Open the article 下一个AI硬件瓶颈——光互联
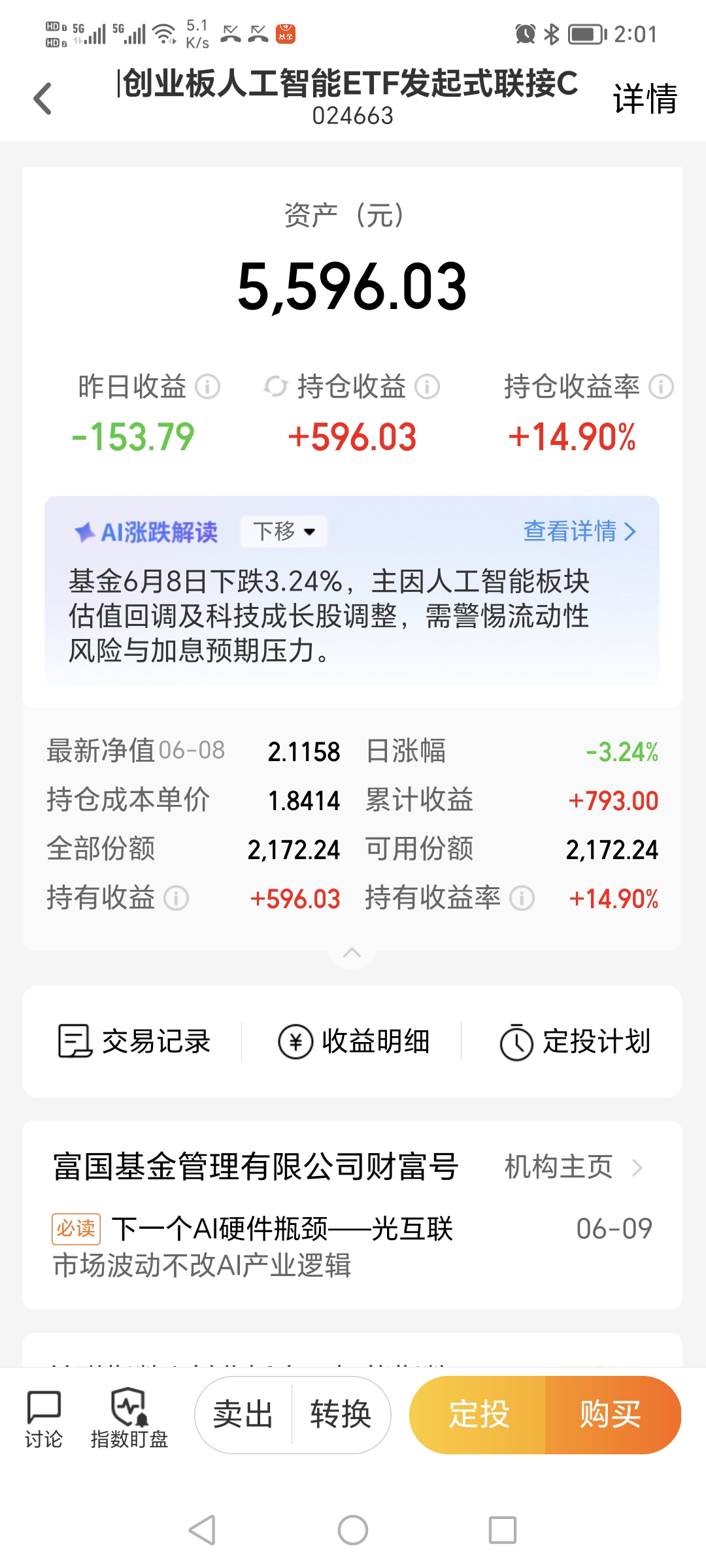Screen dimensions: 706x1568 pyautogui.click(x=282, y=1229)
